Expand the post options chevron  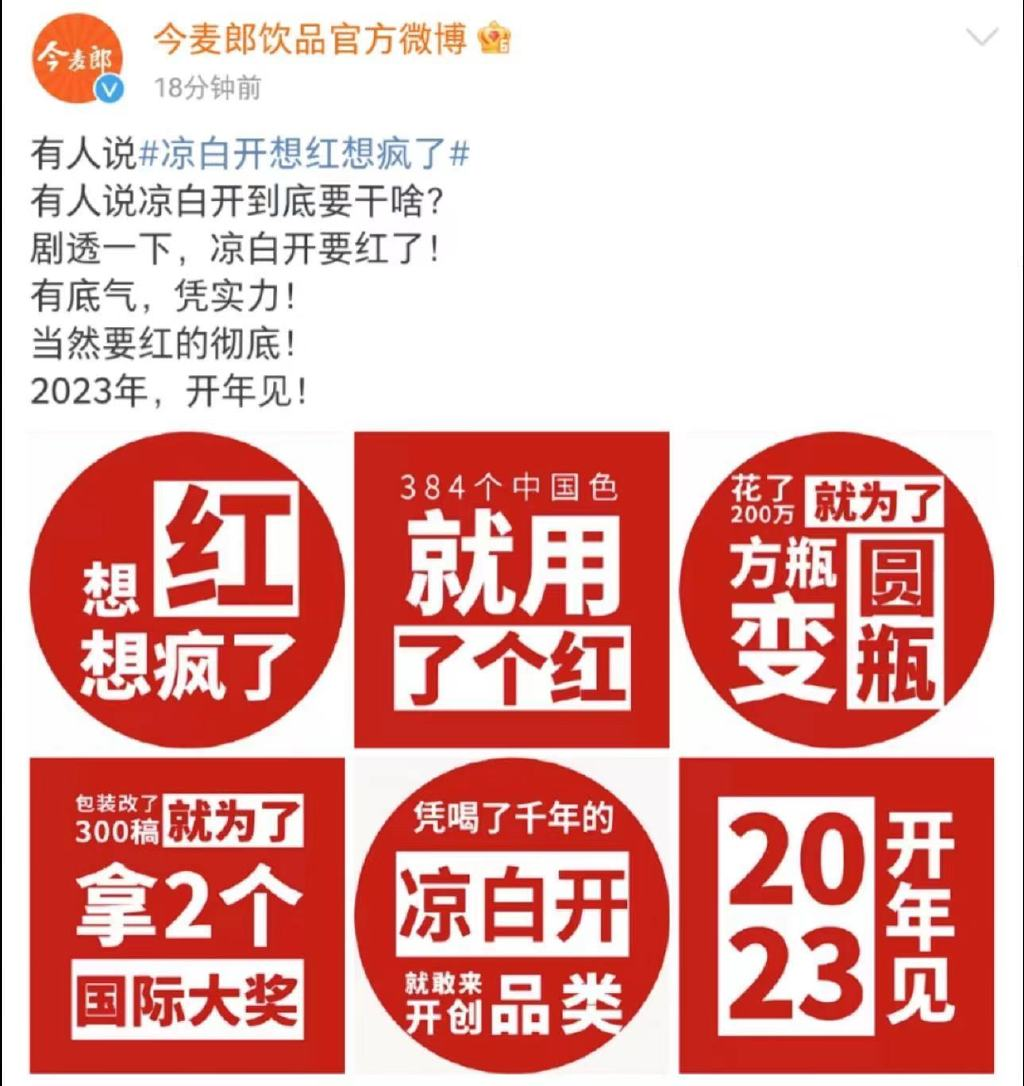coord(983,39)
